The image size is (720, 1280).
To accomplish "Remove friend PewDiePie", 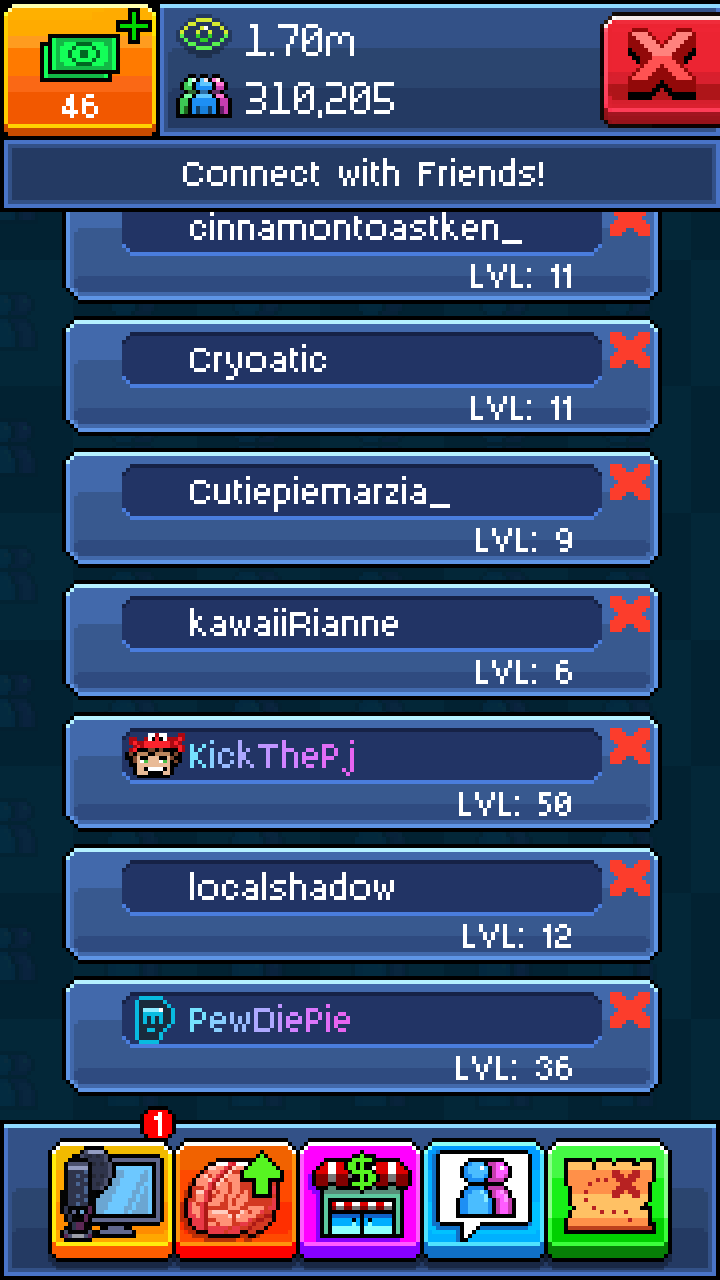I will tap(629, 1011).
